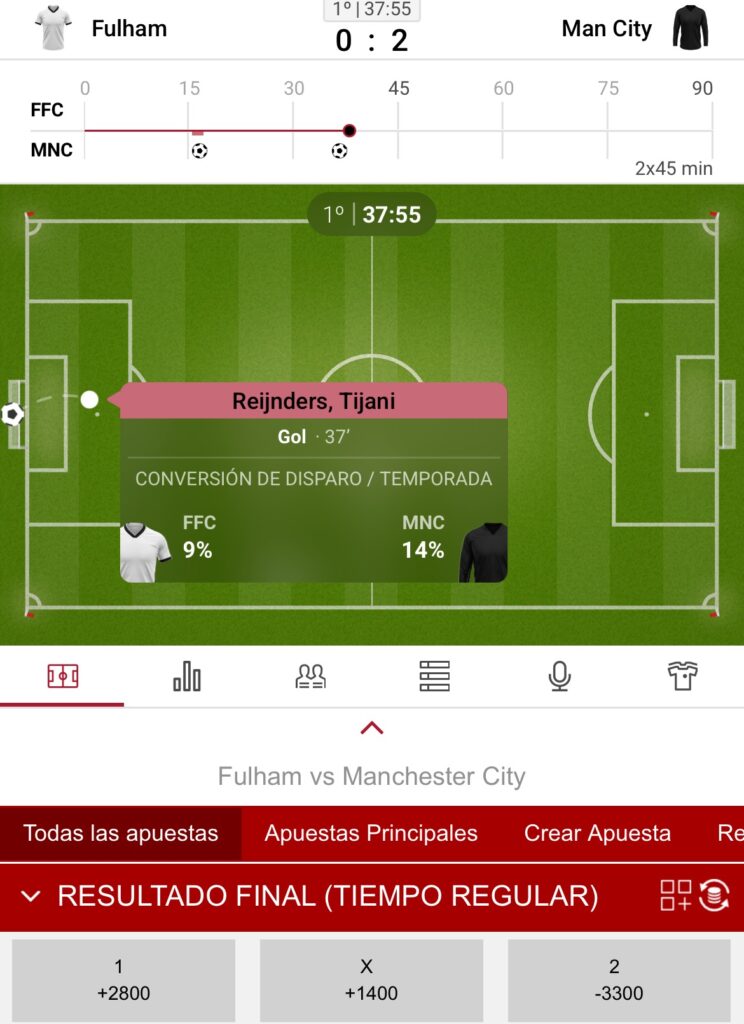
Task: Collapse the Resultado Final market section
Action: point(31,896)
